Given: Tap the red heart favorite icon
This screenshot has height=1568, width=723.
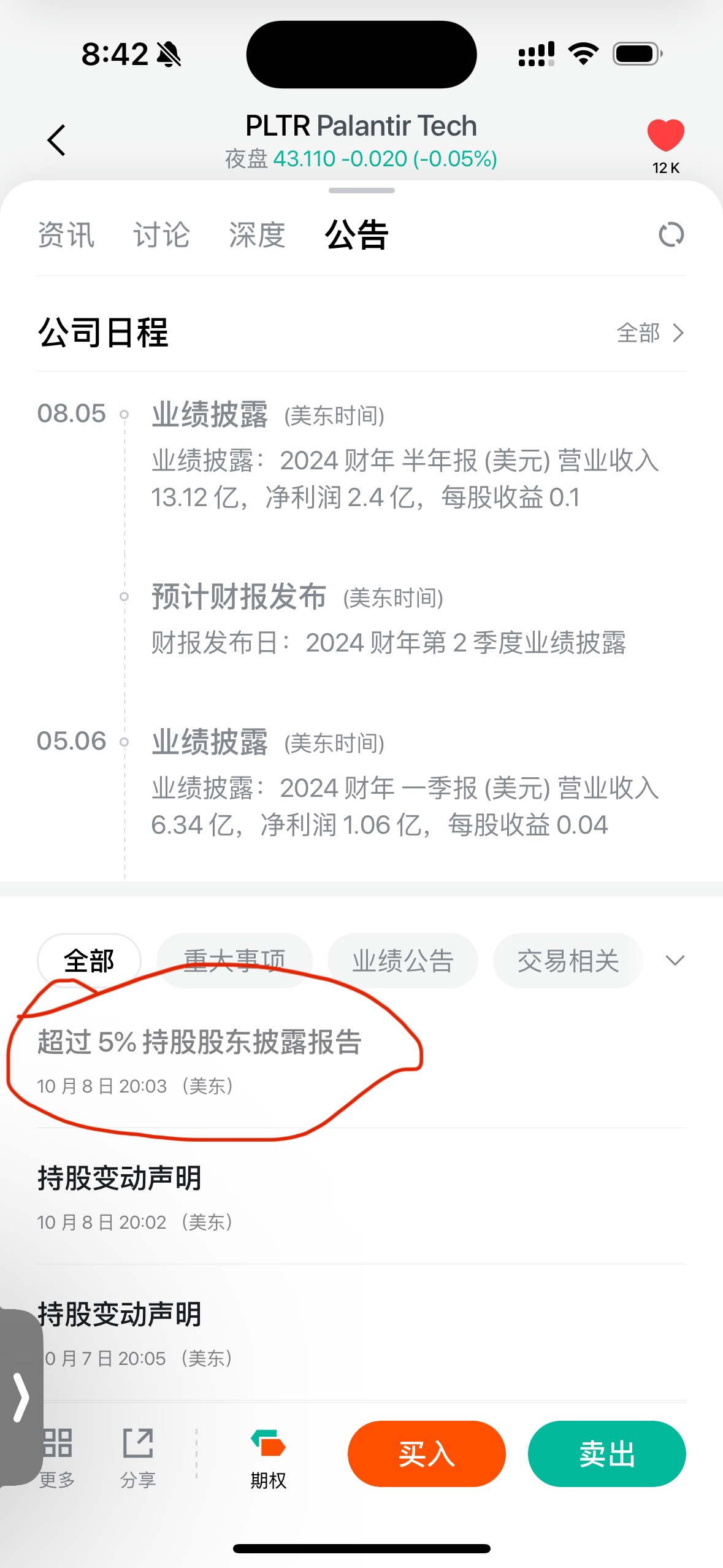Looking at the screenshot, I should point(665,136).
